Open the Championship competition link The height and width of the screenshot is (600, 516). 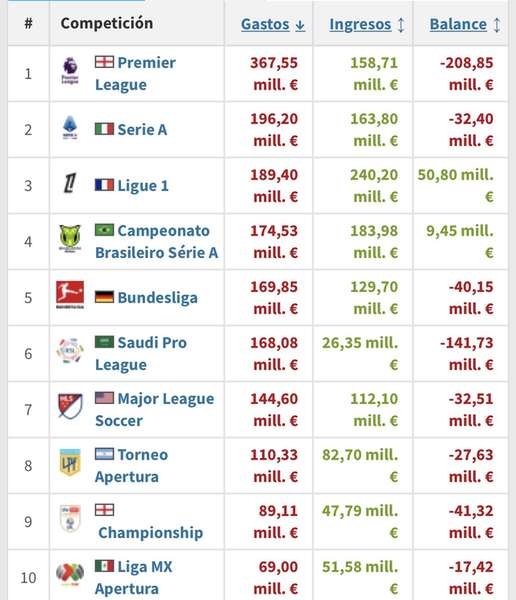click(150, 532)
